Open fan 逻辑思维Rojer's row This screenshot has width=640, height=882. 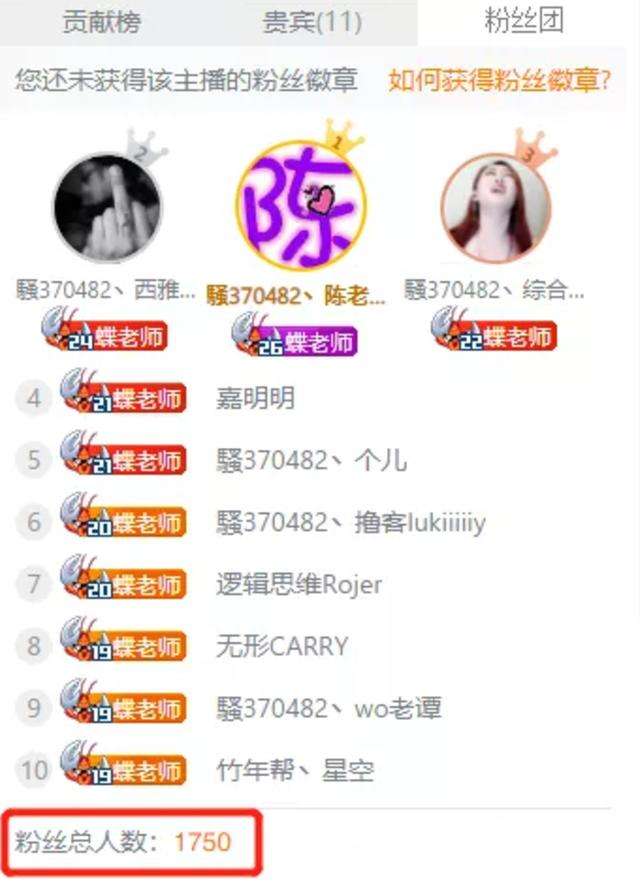[x=299, y=584]
